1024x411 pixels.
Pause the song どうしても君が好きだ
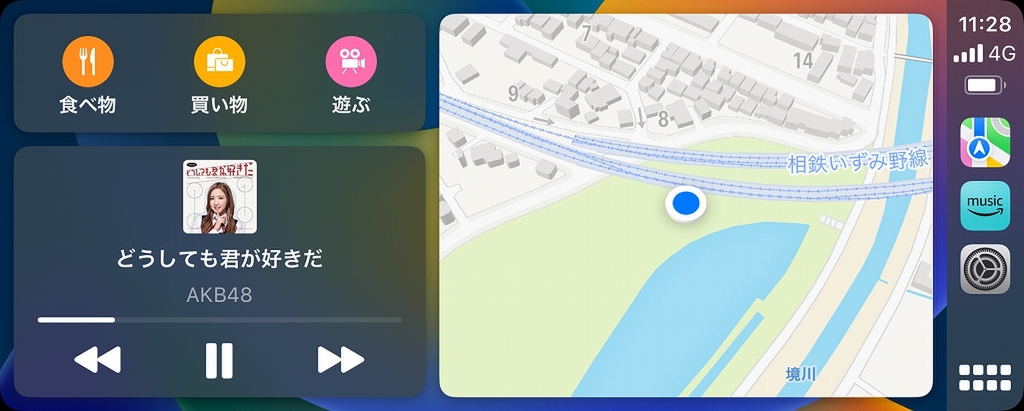tap(219, 360)
